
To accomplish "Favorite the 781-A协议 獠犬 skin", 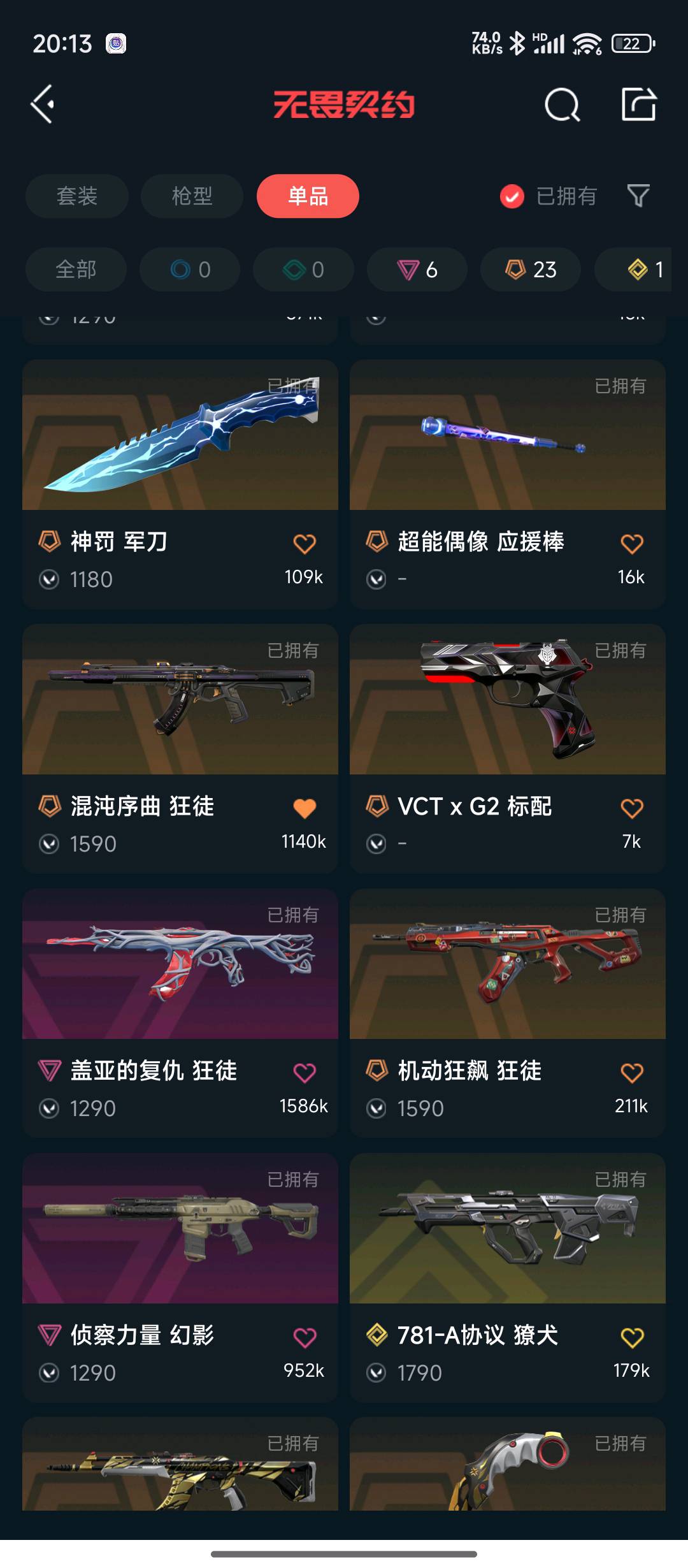I will point(631,1337).
